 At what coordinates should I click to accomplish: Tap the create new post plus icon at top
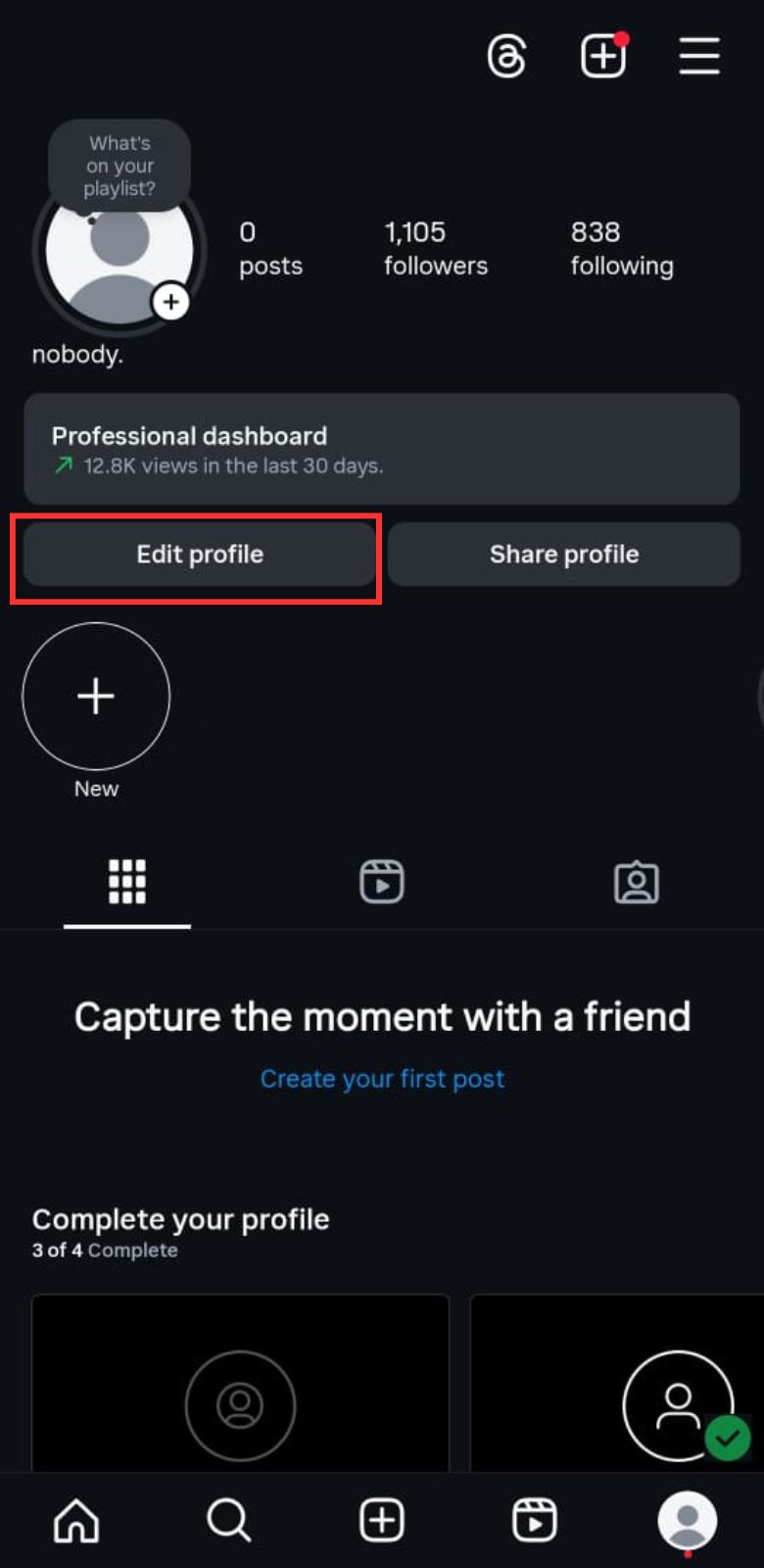click(x=602, y=57)
